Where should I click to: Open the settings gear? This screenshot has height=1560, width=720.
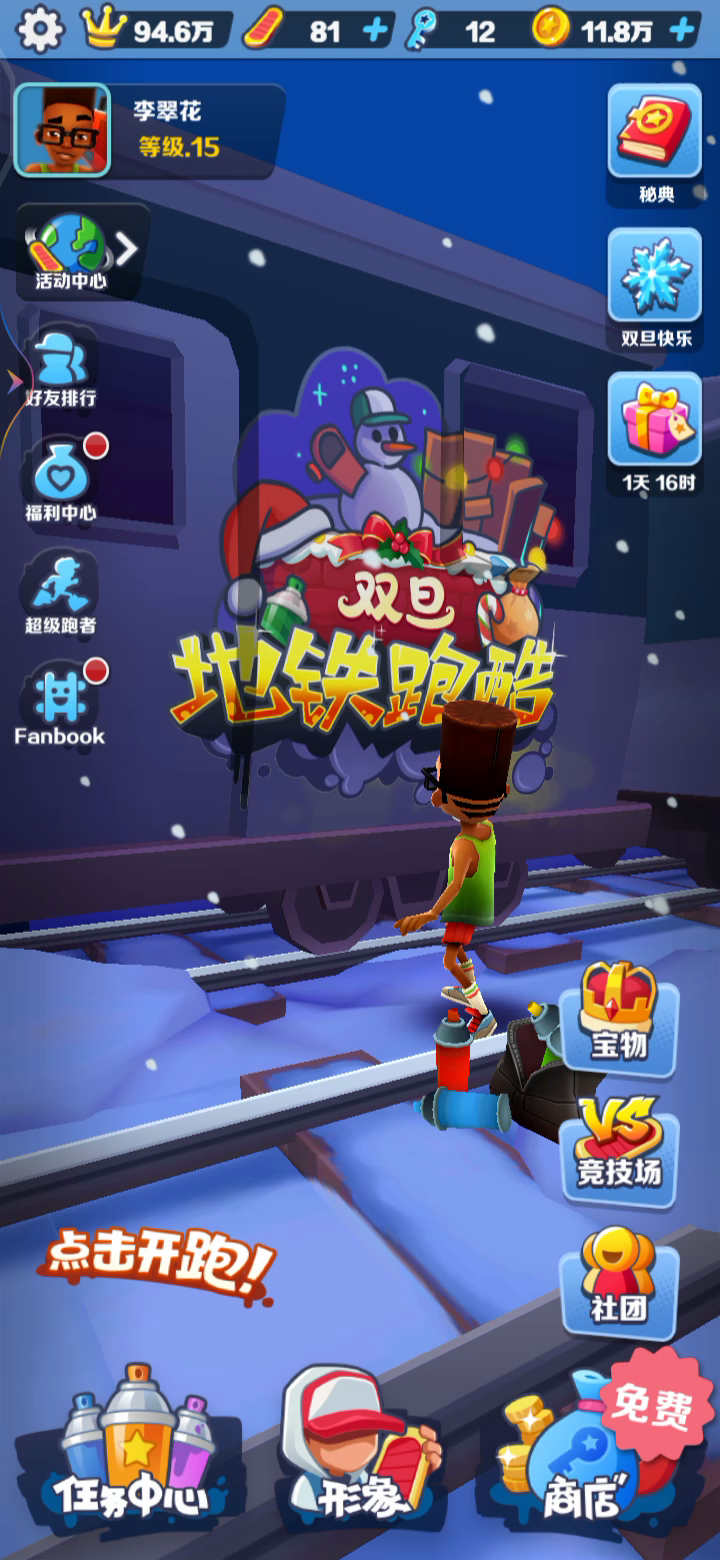coord(40,30)
